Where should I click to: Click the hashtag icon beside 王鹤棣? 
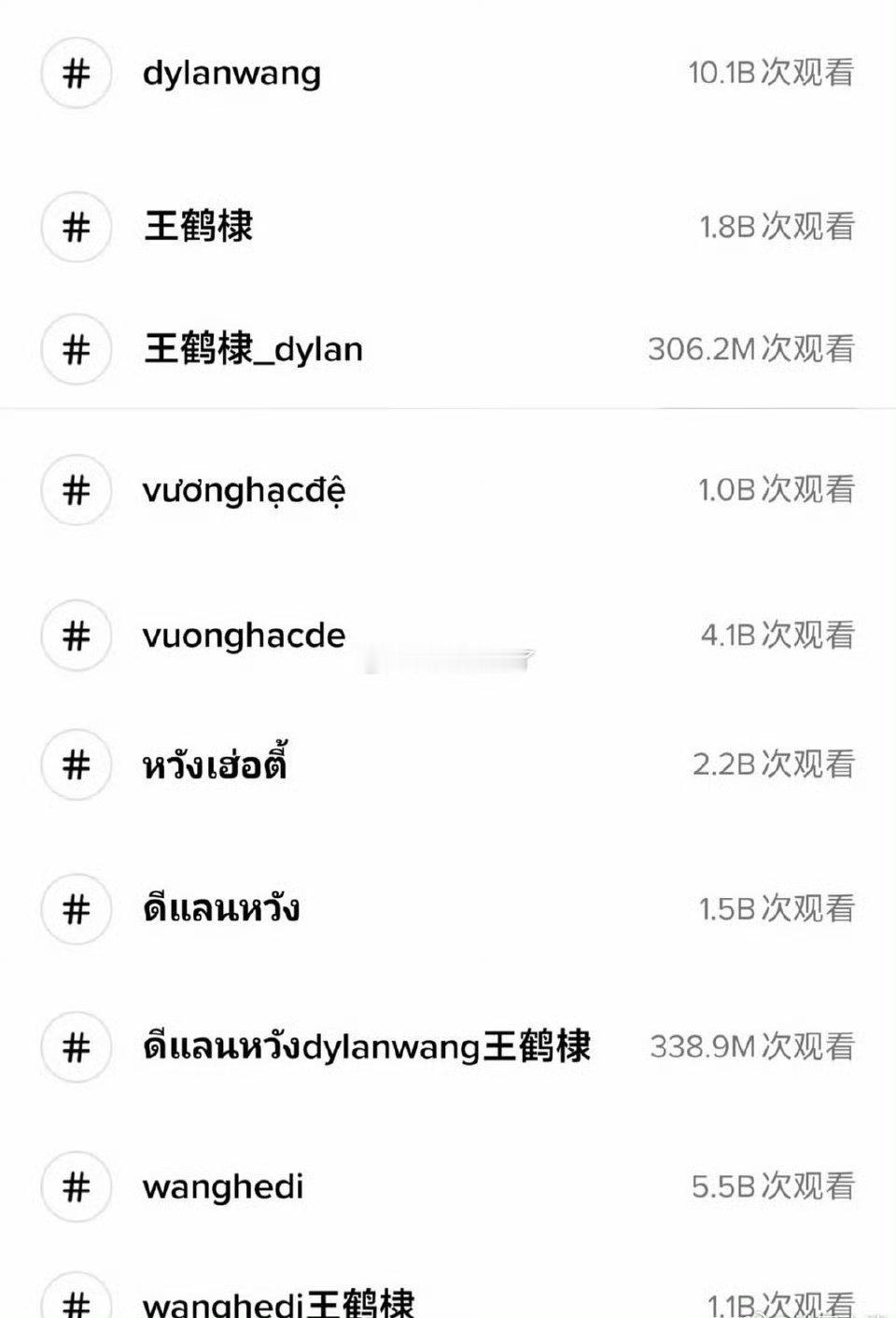tap(76, 229)
